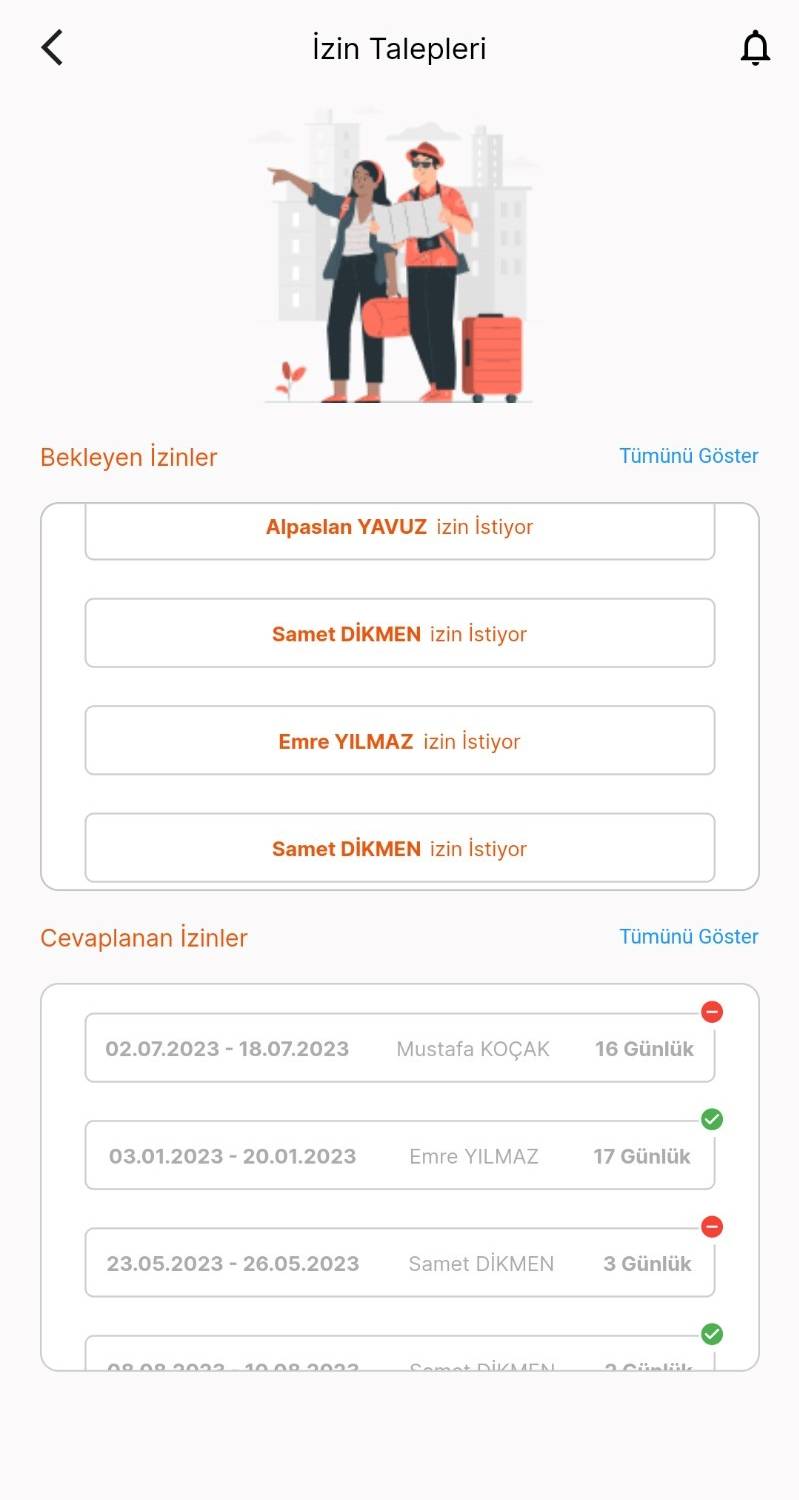View Samet DİKMEN's 3-day leave entry
Viewport: 799px width, 1500px height.
399,1263
